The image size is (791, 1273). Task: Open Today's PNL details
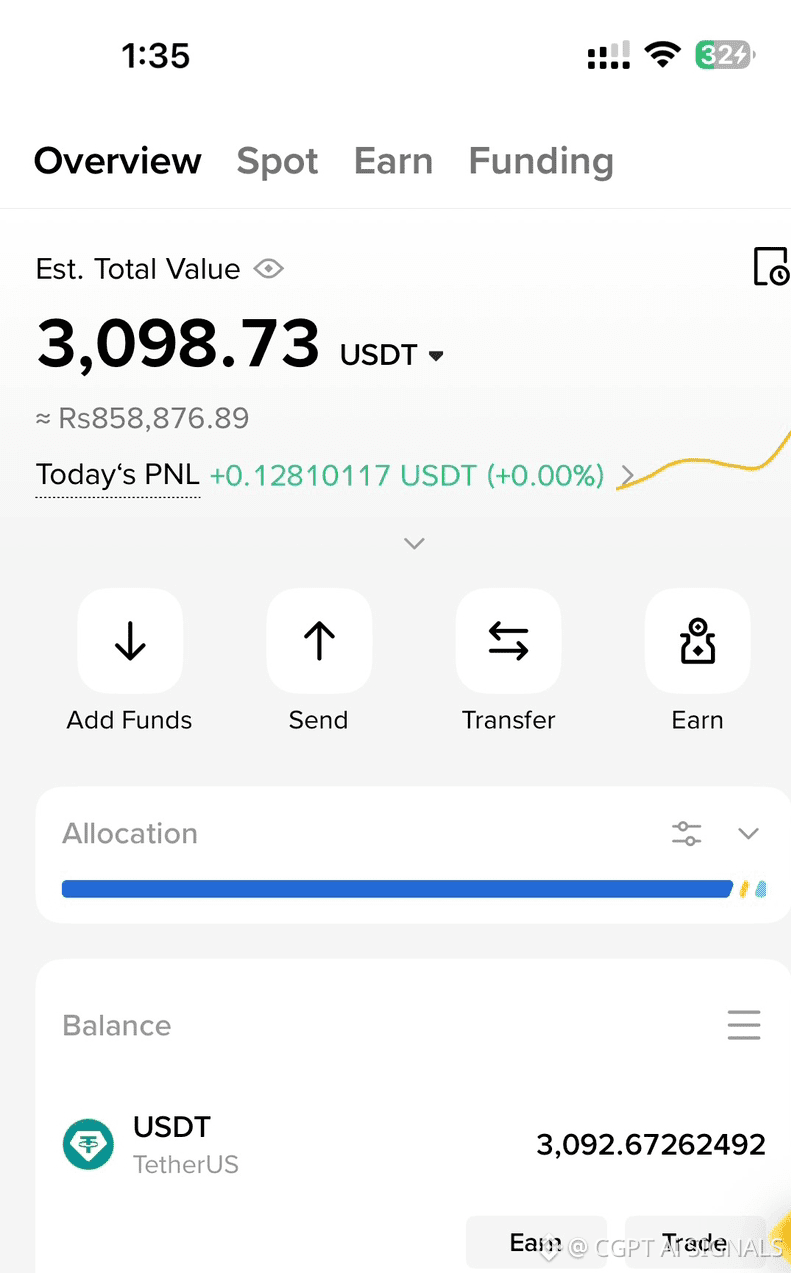(627, 476)
